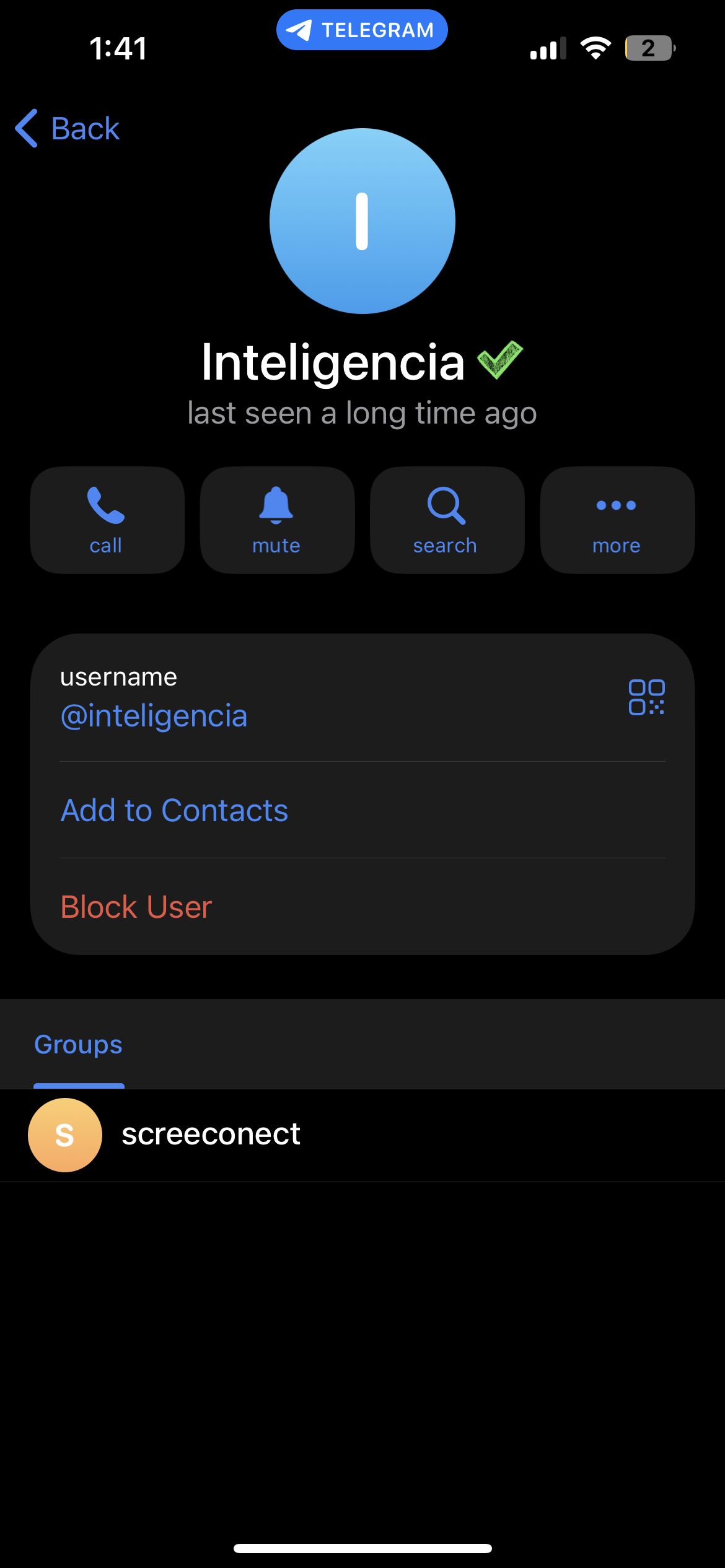Open the screeconect group
This screenshot has height=1568, width=725.
click(x=211, y=1135)
